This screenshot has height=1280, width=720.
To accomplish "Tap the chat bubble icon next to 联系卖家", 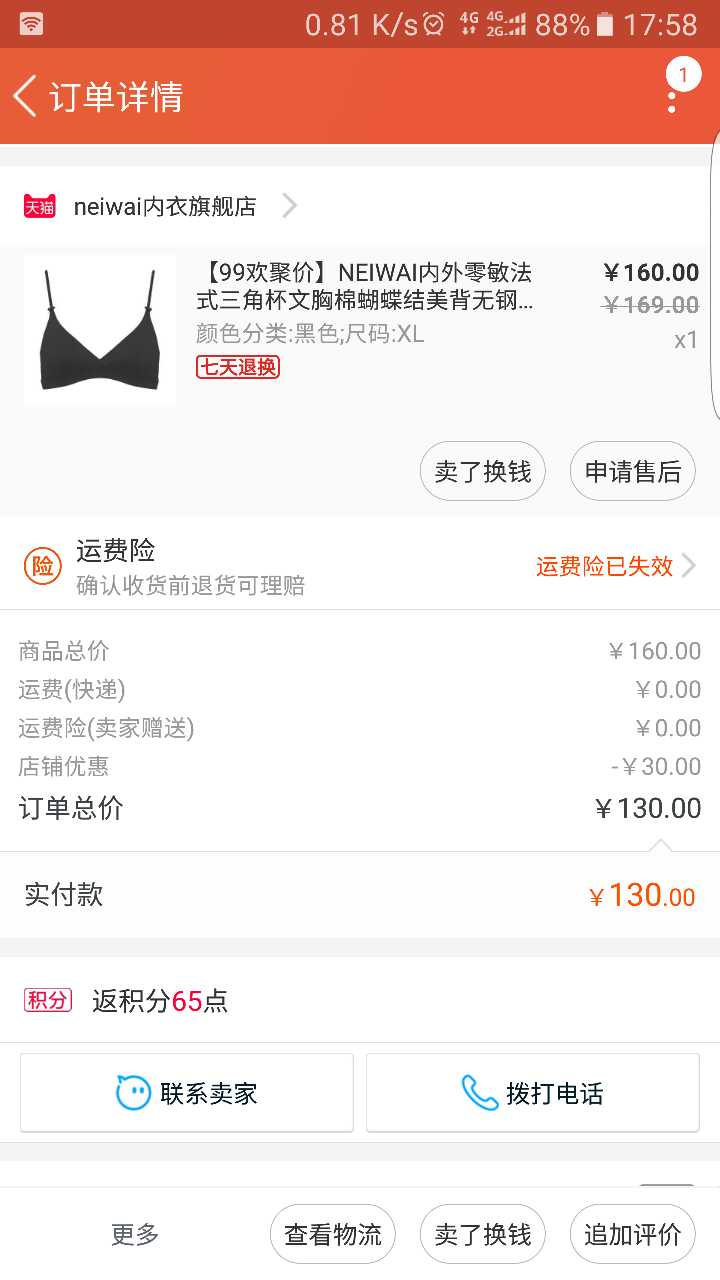I will (x=130, y=1092).
